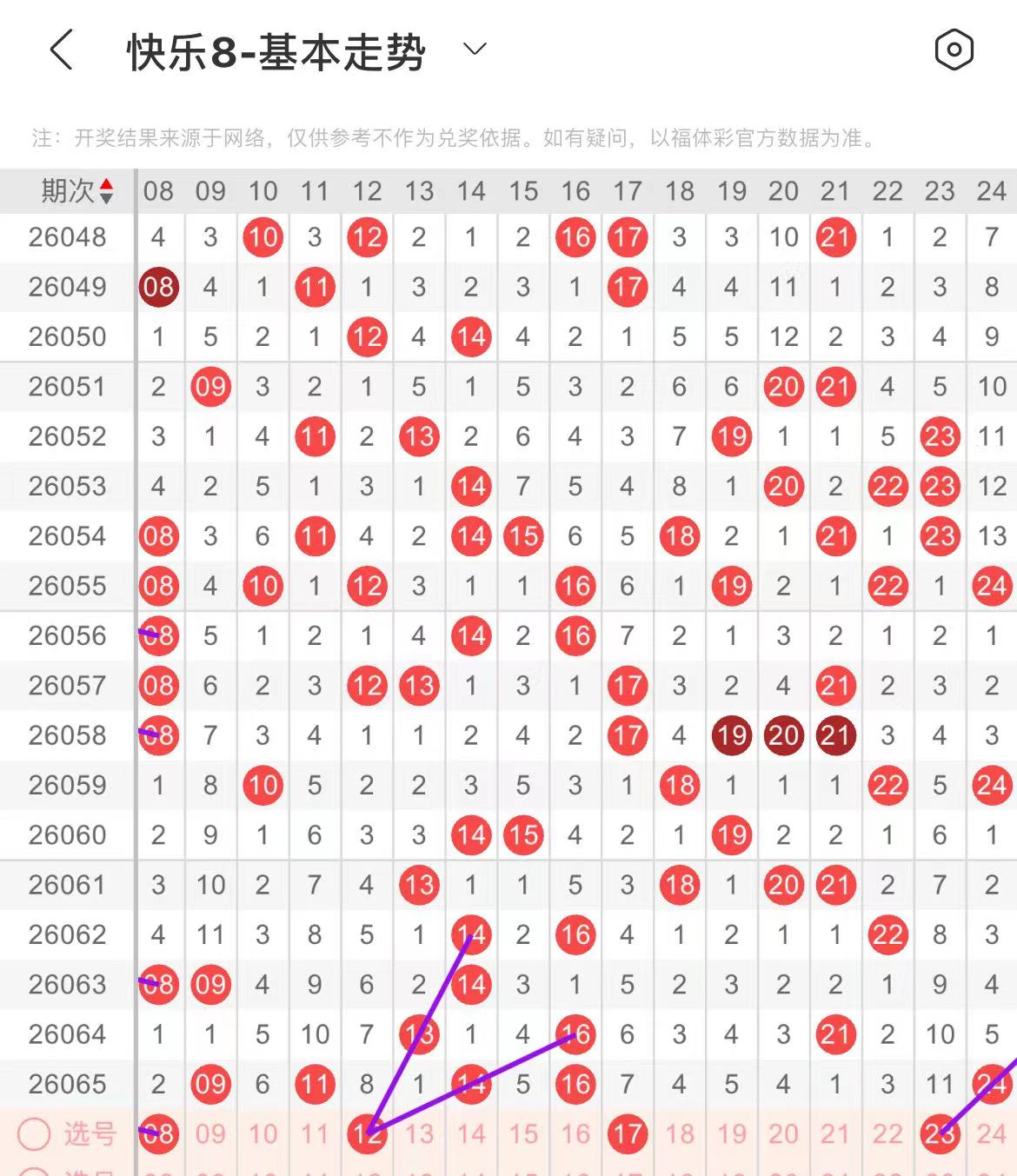This screenshot has width=1017, height=1176.
Task: Select number 15 in the 选号 row
Action: click(523, 1133)
